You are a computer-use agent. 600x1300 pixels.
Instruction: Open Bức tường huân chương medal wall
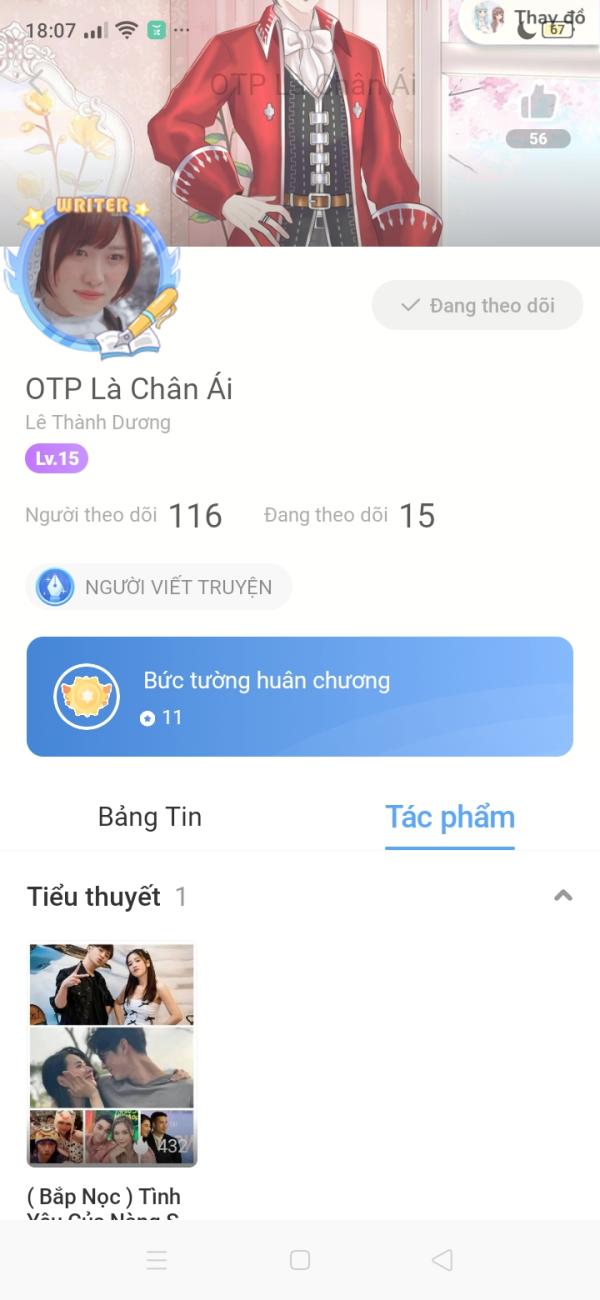[299, 697]
